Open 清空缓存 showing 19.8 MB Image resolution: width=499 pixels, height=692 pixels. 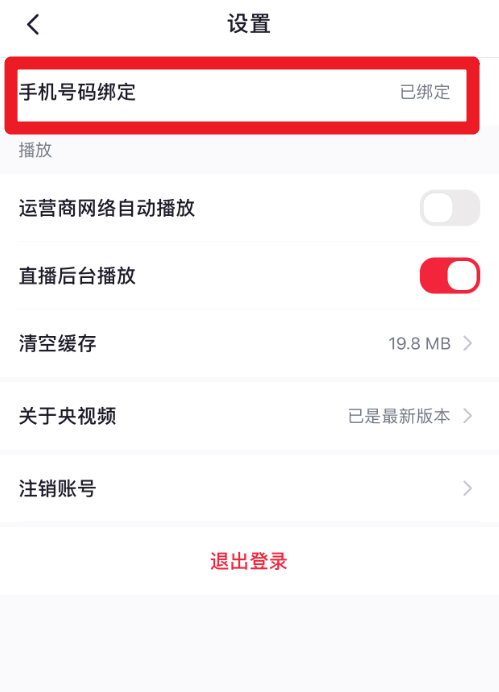click(249, 343)
